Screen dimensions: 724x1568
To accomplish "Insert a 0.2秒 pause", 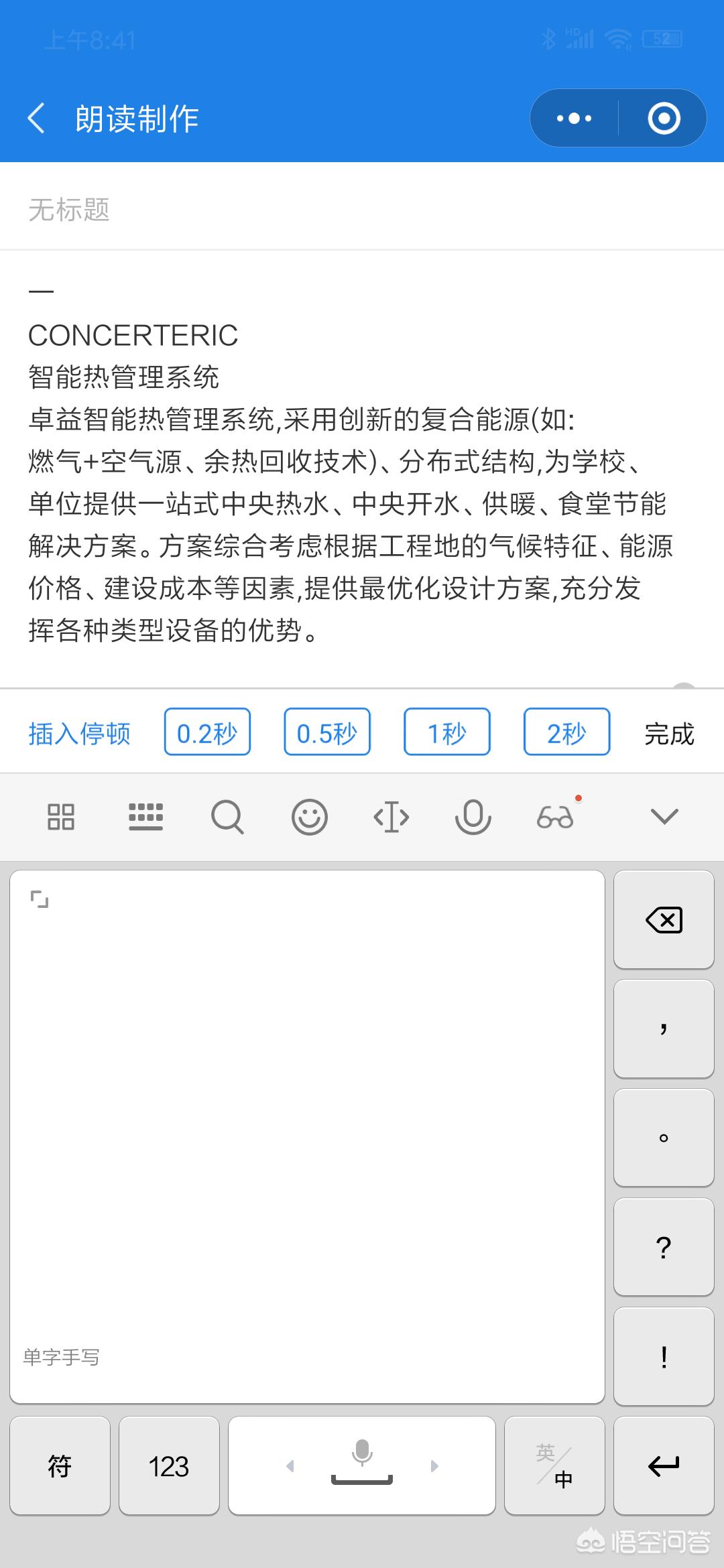I will (x=207, y=732).
